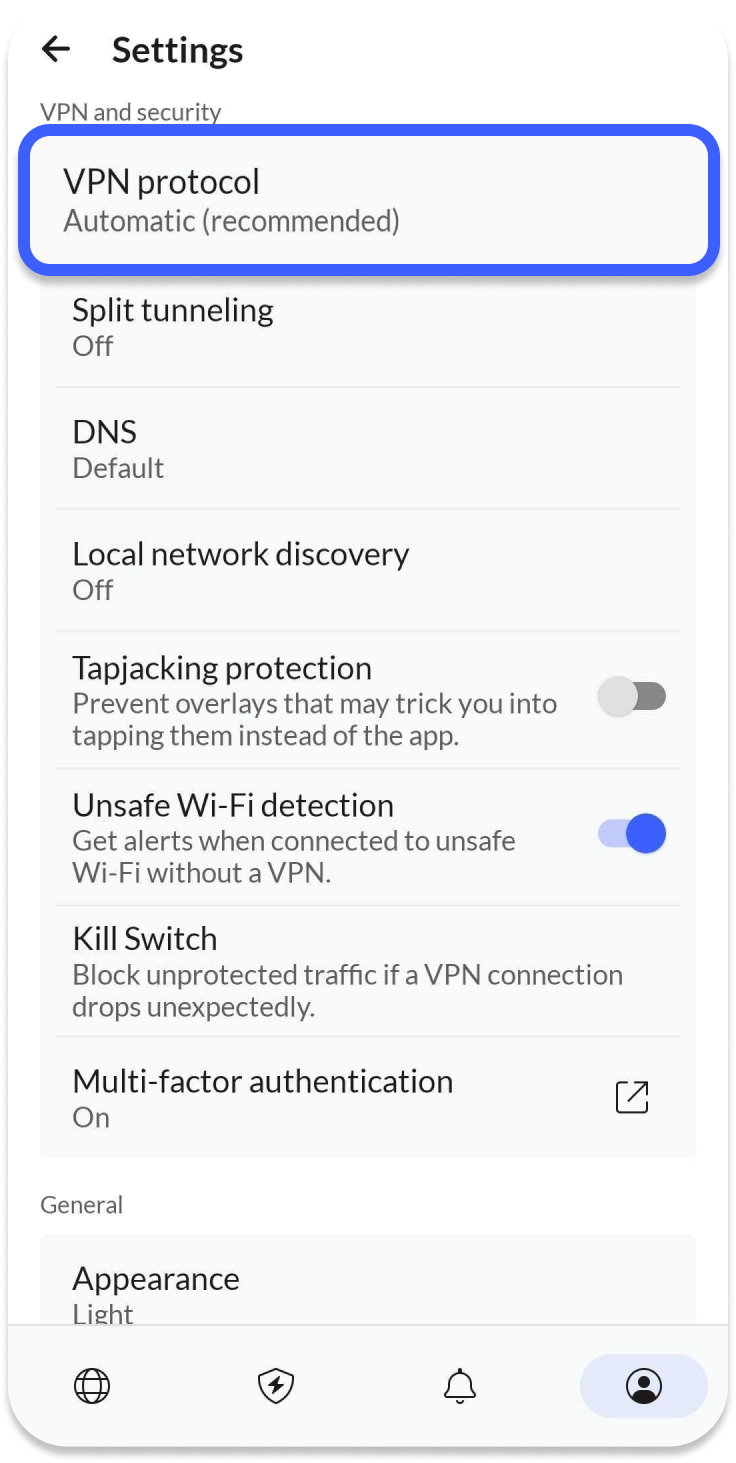Switch to the shield tab
Viewport: 736px width, 1463px height.
pyautogui.click(x=275, y=1386)
